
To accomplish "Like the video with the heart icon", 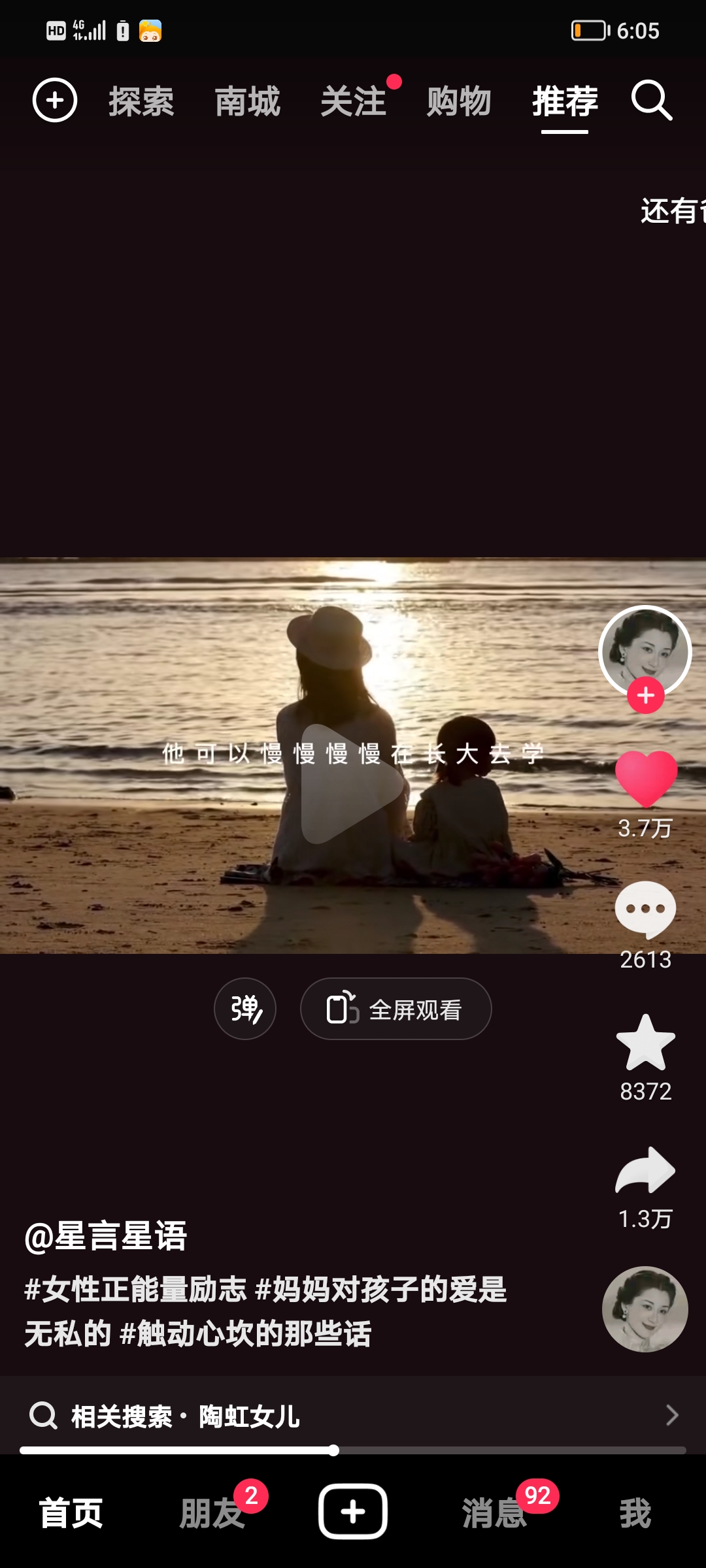I will click(646, 779).
